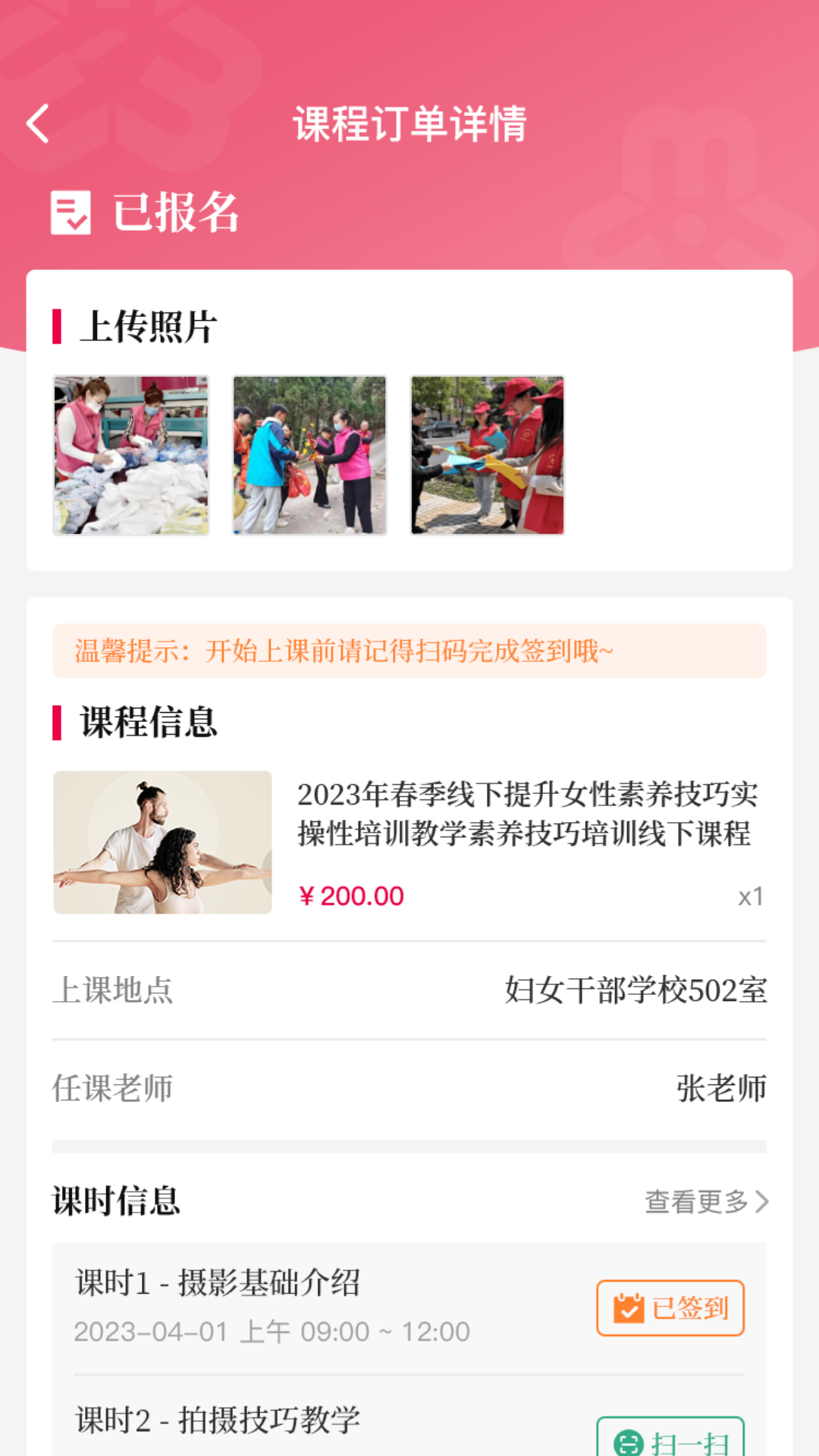Open the third uploaded photo of red-vest volunteers
The height and width of the screenshot is (1456, 819).
488,455
